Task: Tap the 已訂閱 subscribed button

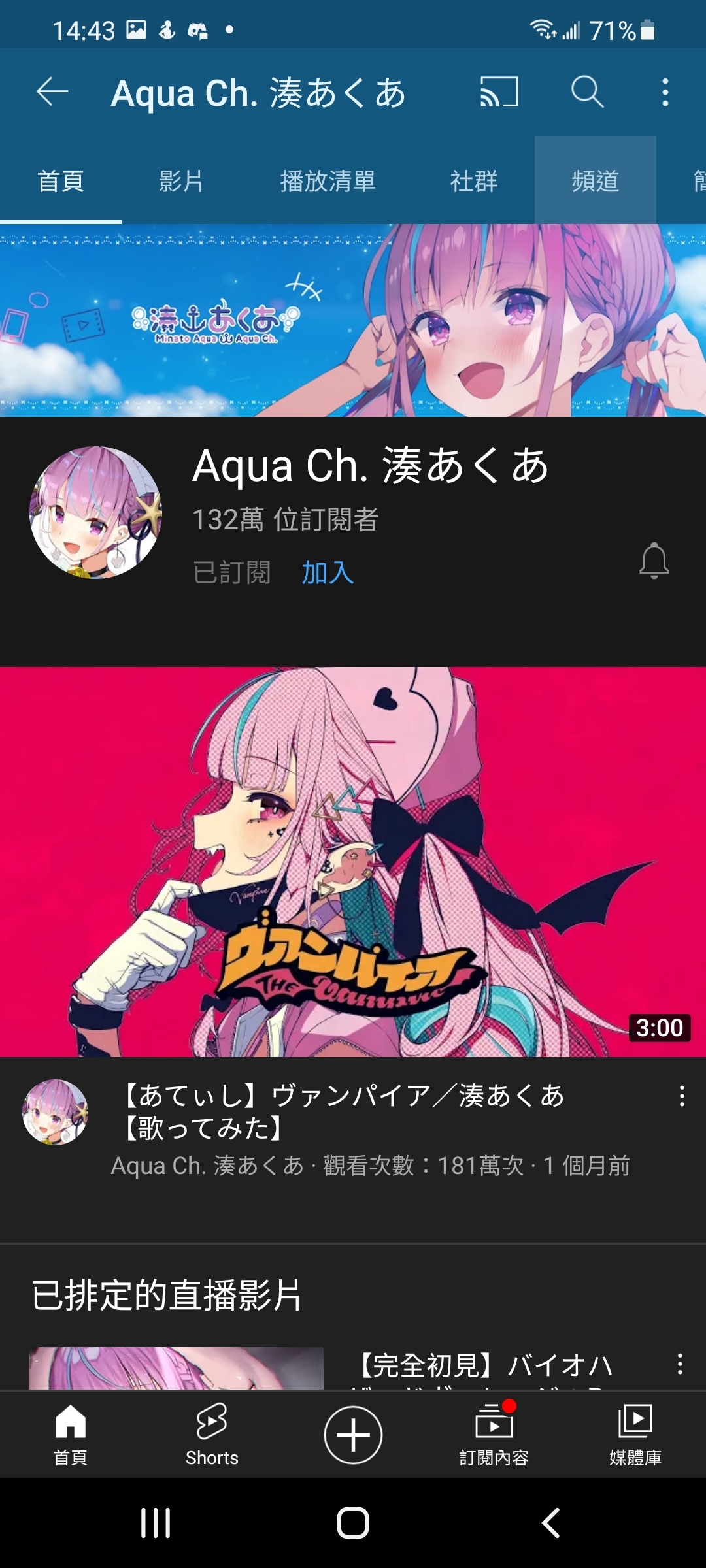Action: tap(232, 572)
